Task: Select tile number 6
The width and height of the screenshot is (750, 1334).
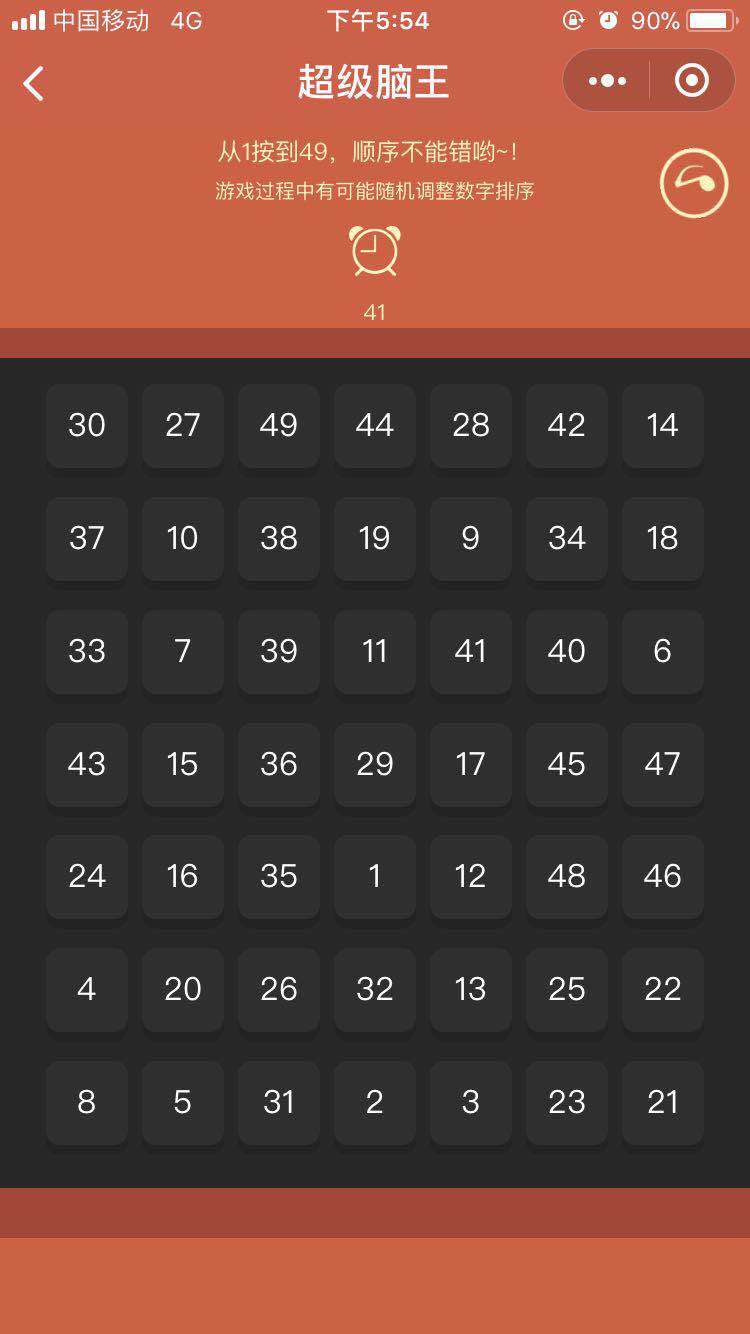Action: [x=663, y=651]
